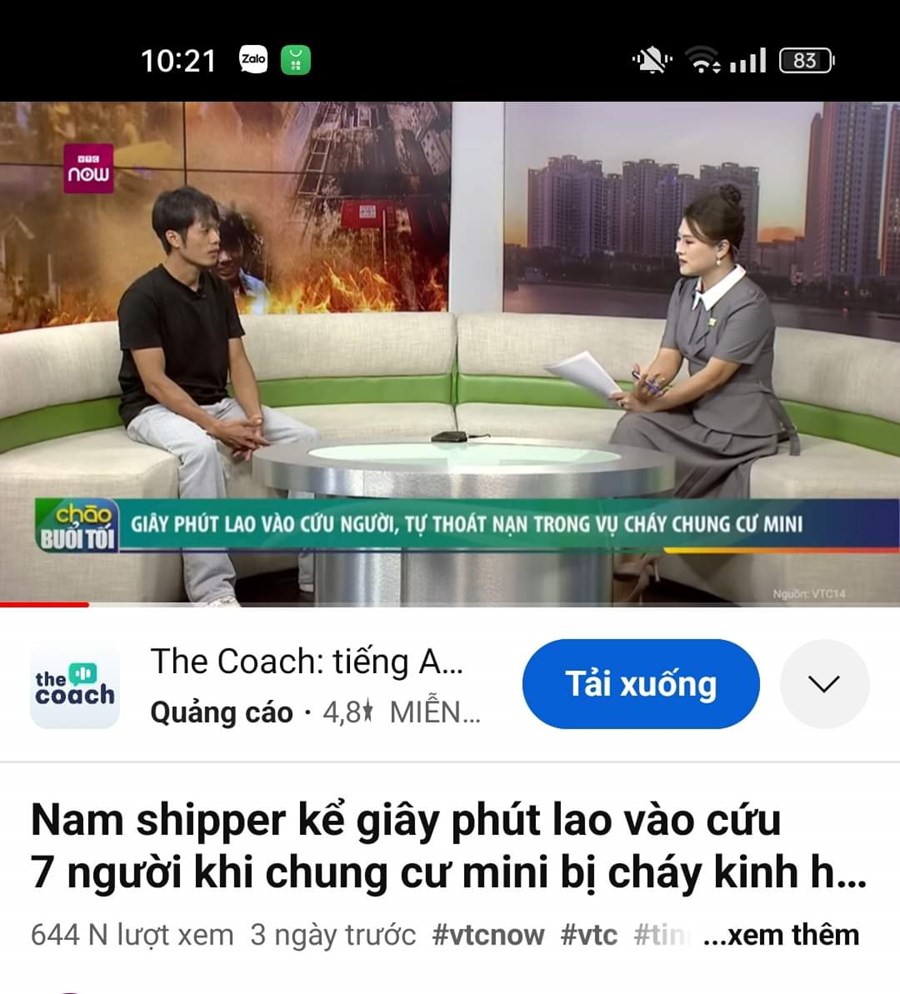This screenshot has height=994, width=900.
Task: Tap the video player to show controls
Action: pos(450,352)
